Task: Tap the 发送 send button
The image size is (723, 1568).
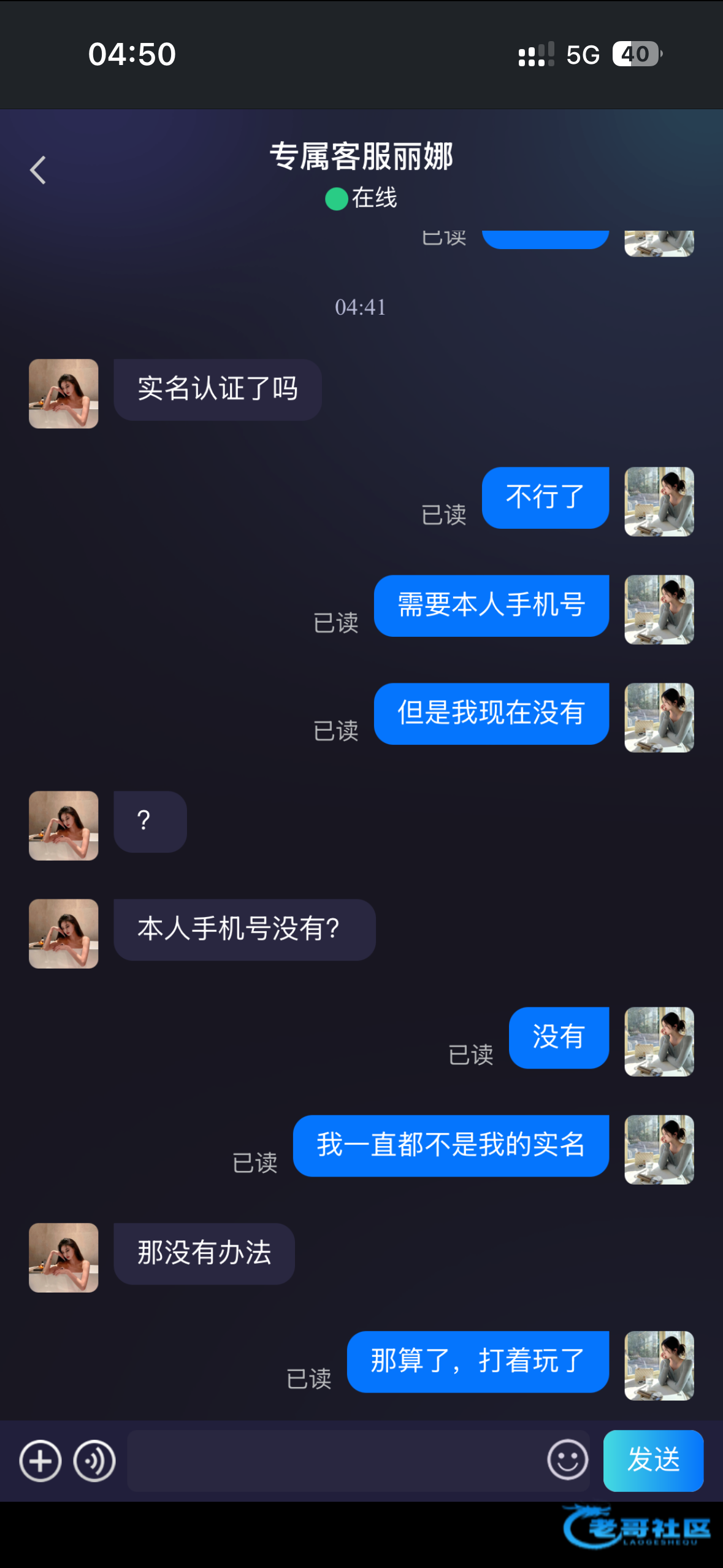Action: click(x=653, y=1461)
